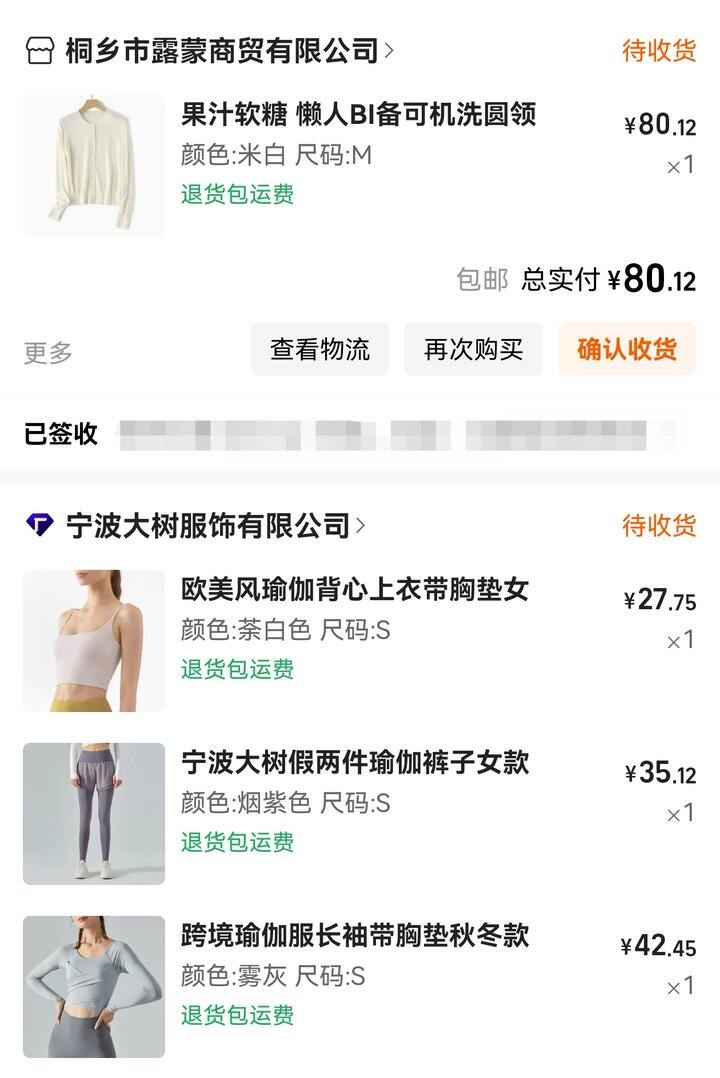Select product title 欧美风瑜伽背心上衣带胸垫女

356,591
